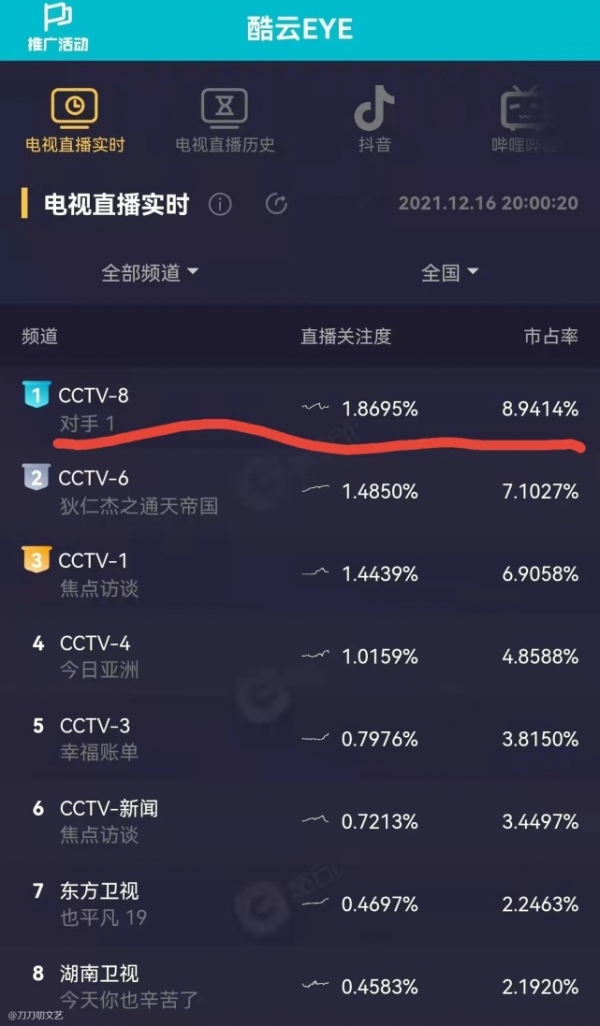Expand the 全部频道 channel filter
Screen dimensions: 600x1026
click(x=150, y=272)
